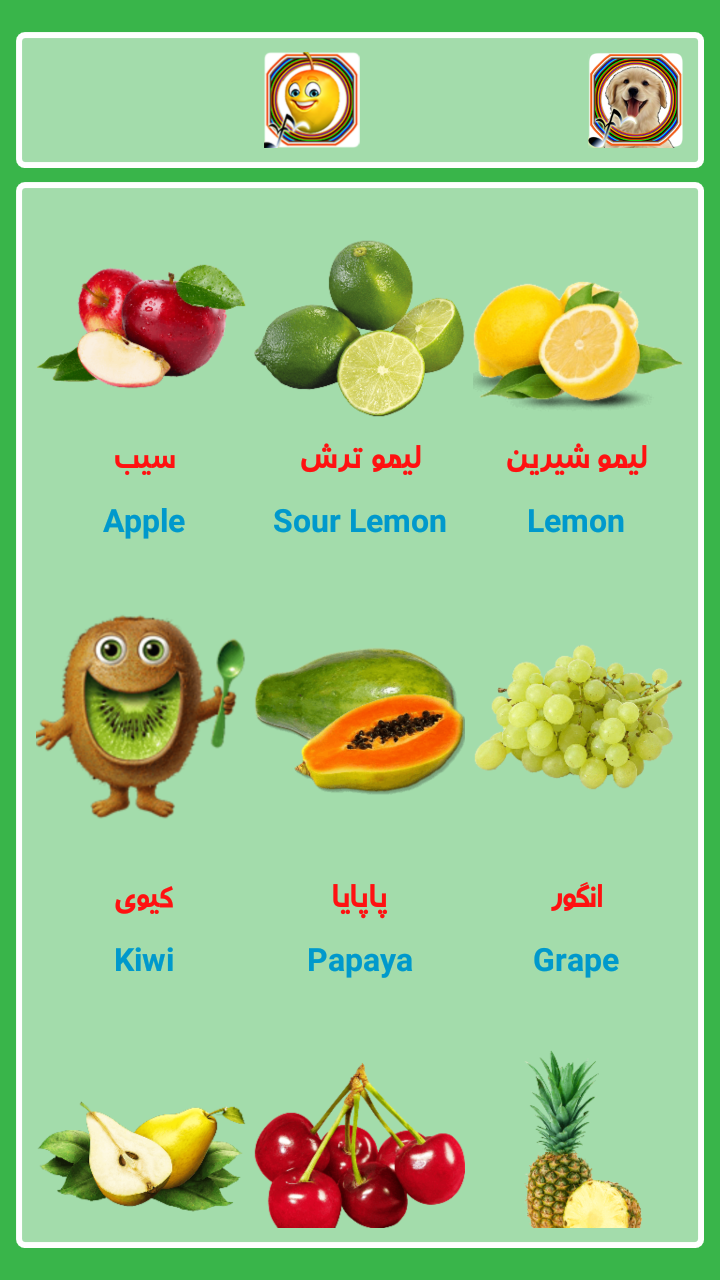Open the pear picture tile

click(x=141, y=1156)
